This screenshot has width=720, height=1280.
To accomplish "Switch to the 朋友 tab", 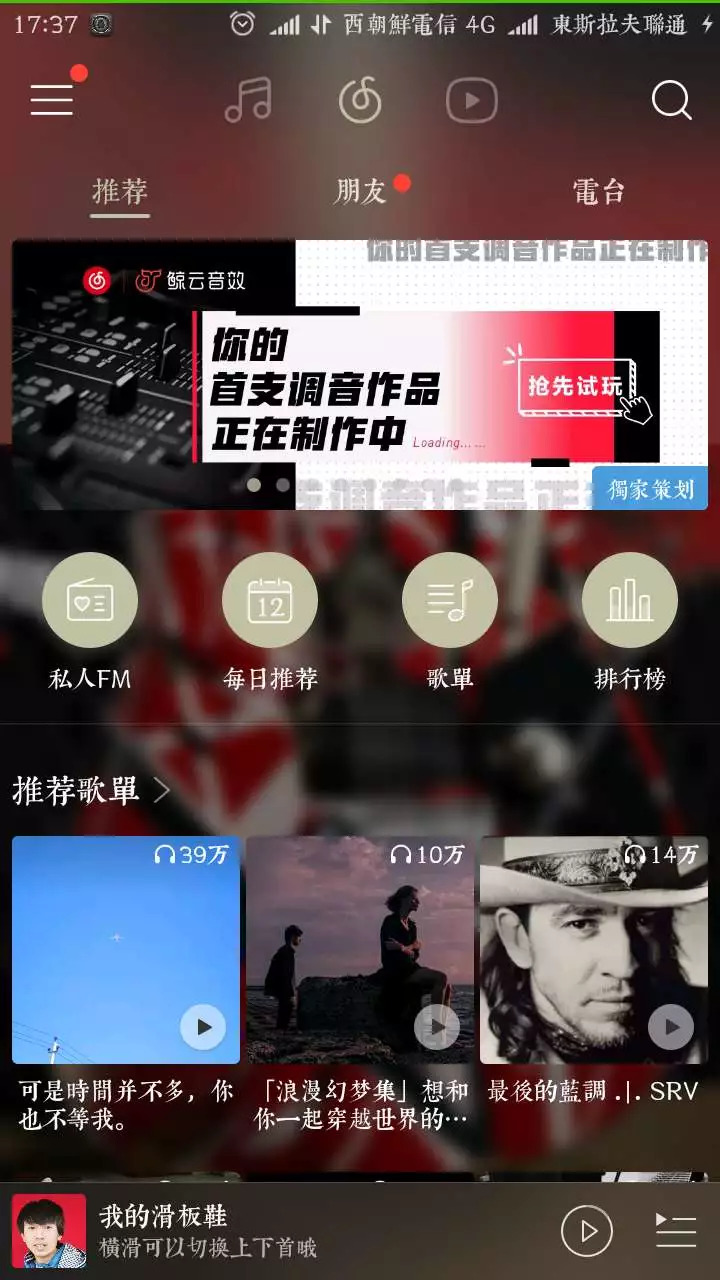I will pyautogui.click(x=360, y=191).
